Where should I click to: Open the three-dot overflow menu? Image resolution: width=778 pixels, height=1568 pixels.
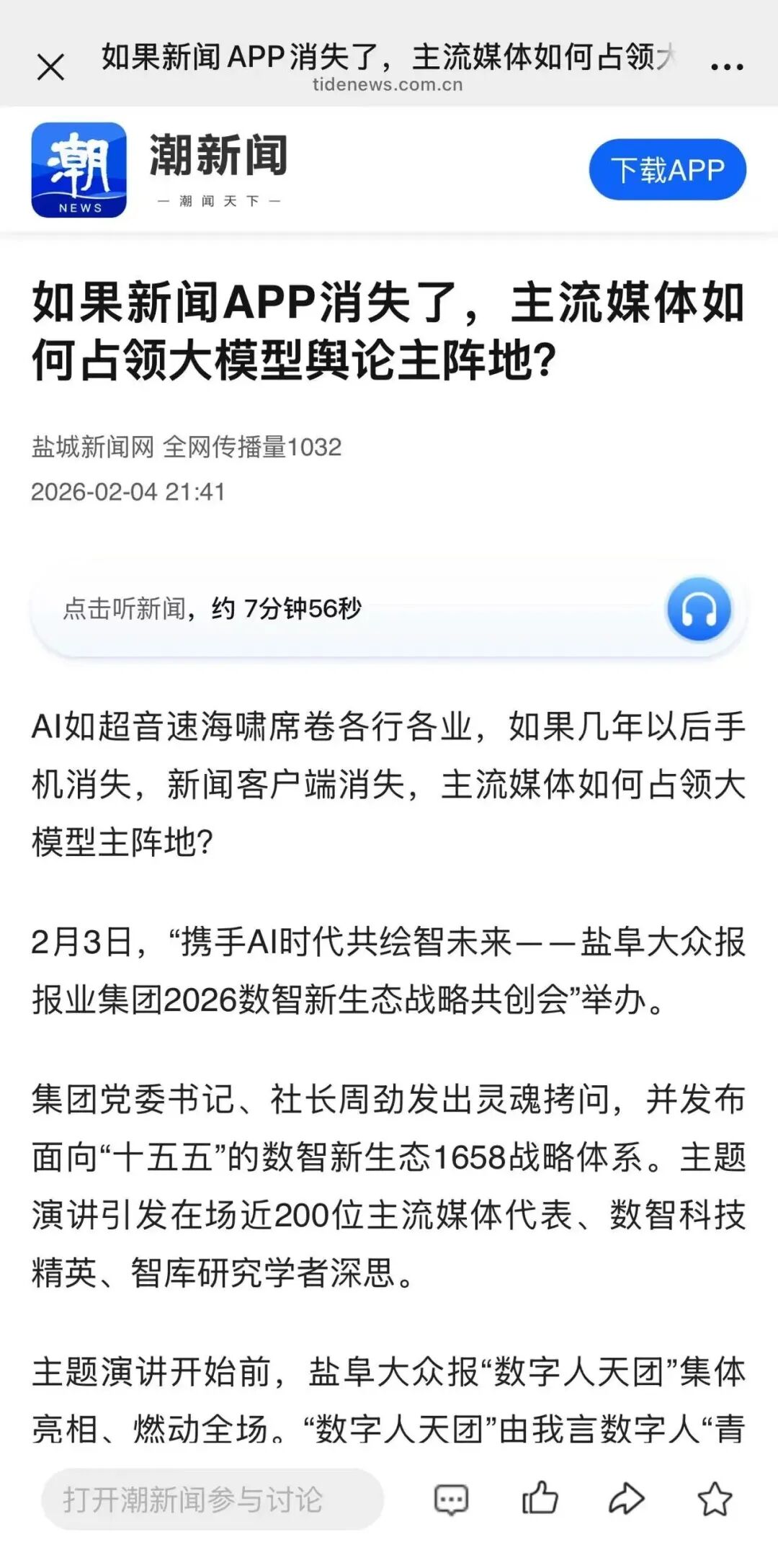[x=726, y=67]
